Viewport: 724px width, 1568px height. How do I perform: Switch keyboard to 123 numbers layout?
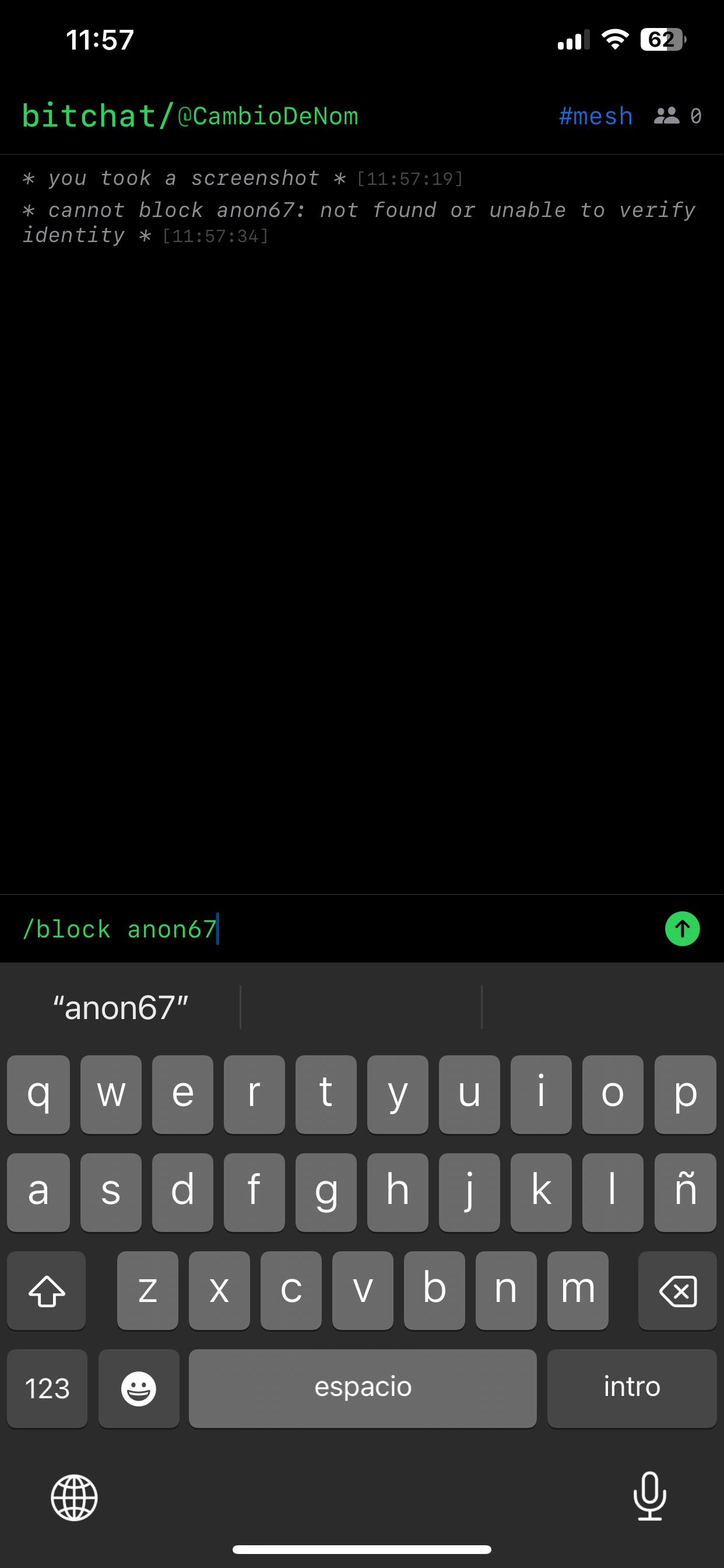[x=47, y=1388]
